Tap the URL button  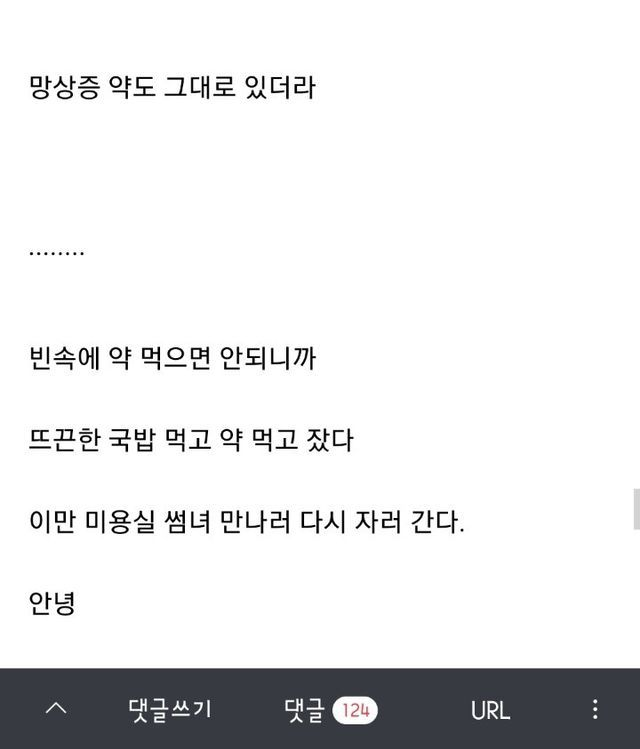[x=490, y=710]
